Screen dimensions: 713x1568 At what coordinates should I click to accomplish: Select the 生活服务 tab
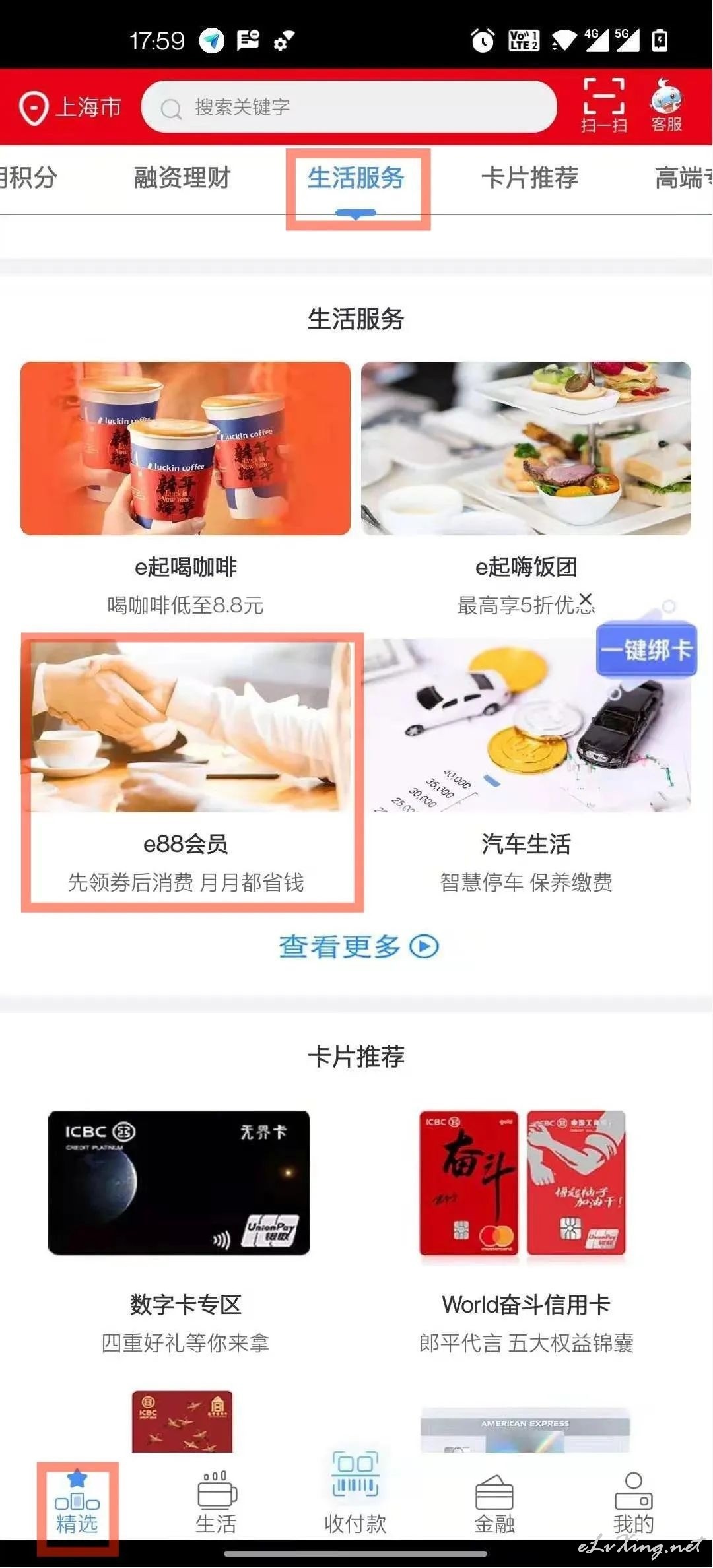pos(356,178)
